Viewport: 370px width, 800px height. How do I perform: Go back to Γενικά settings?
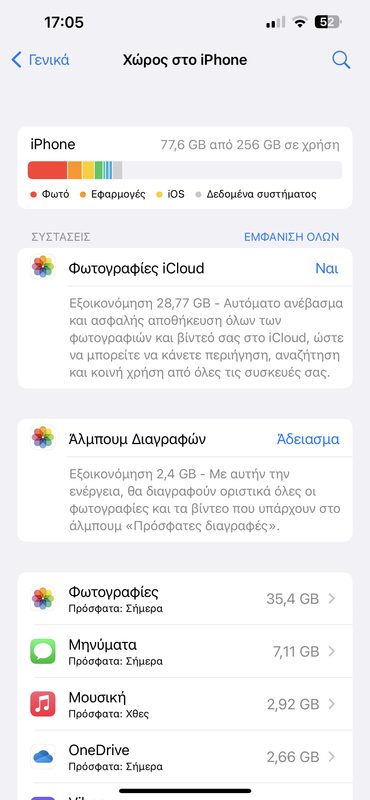40,60
